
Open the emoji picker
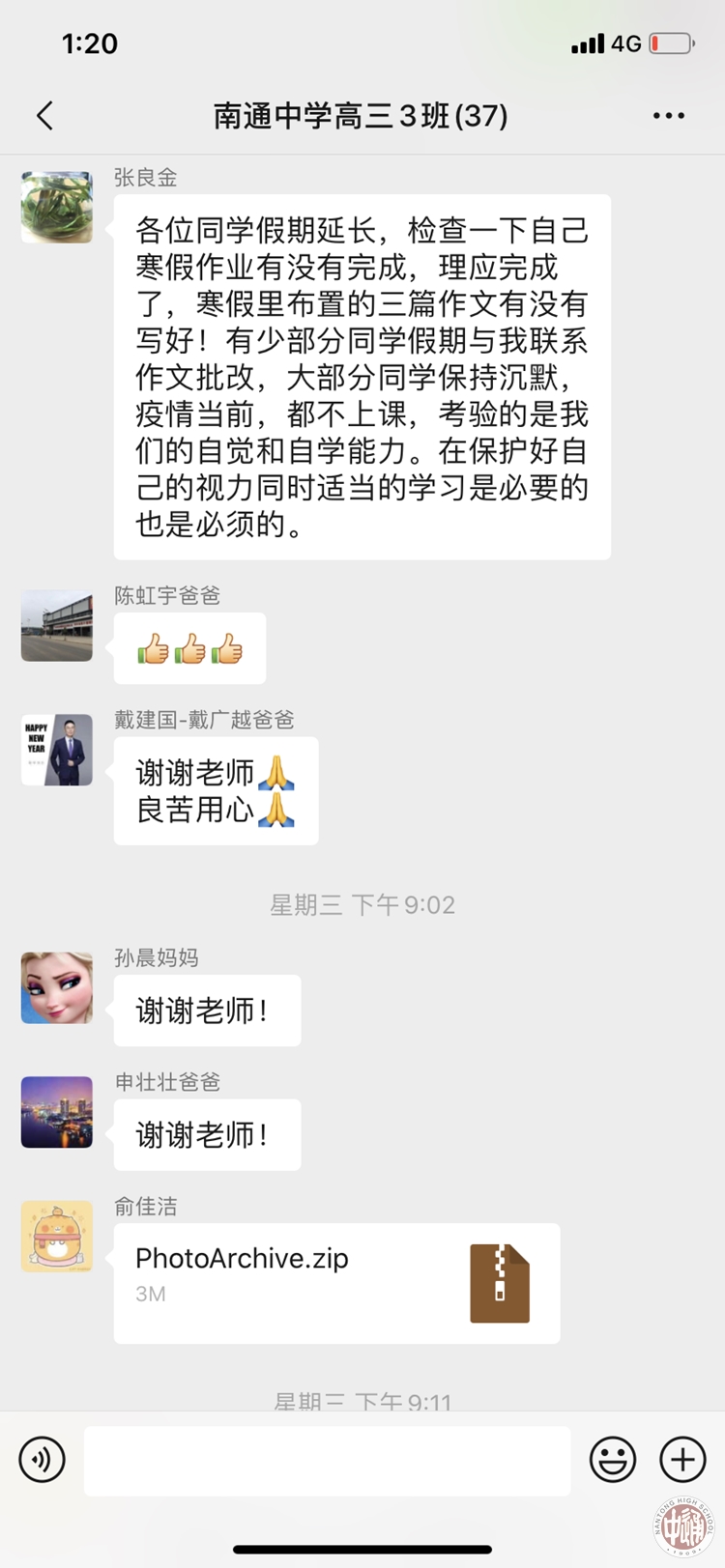pos(613,1459)
